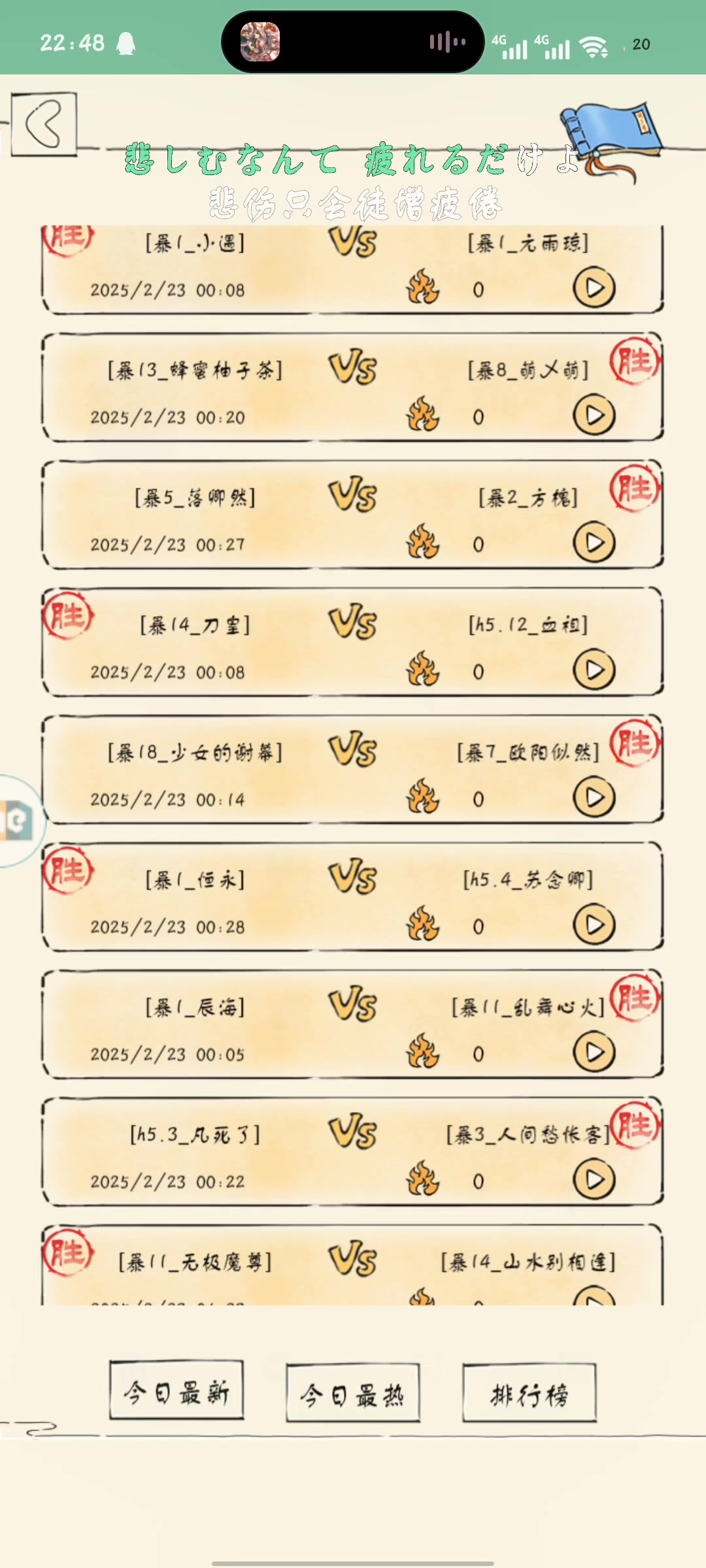
Task: Switch to 今日最新 tab
Action: click(176, 1394)
